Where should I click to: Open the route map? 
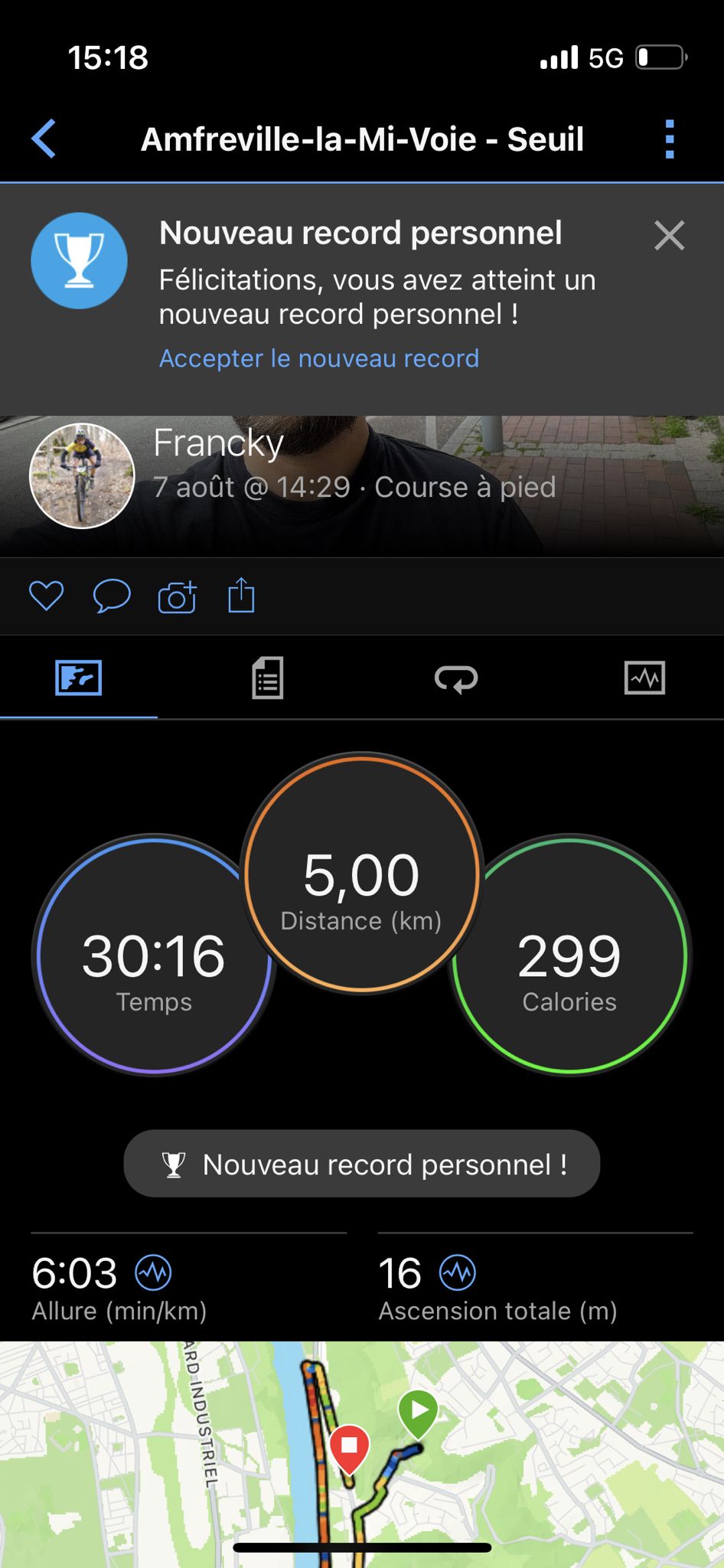tap(362, 1455)
